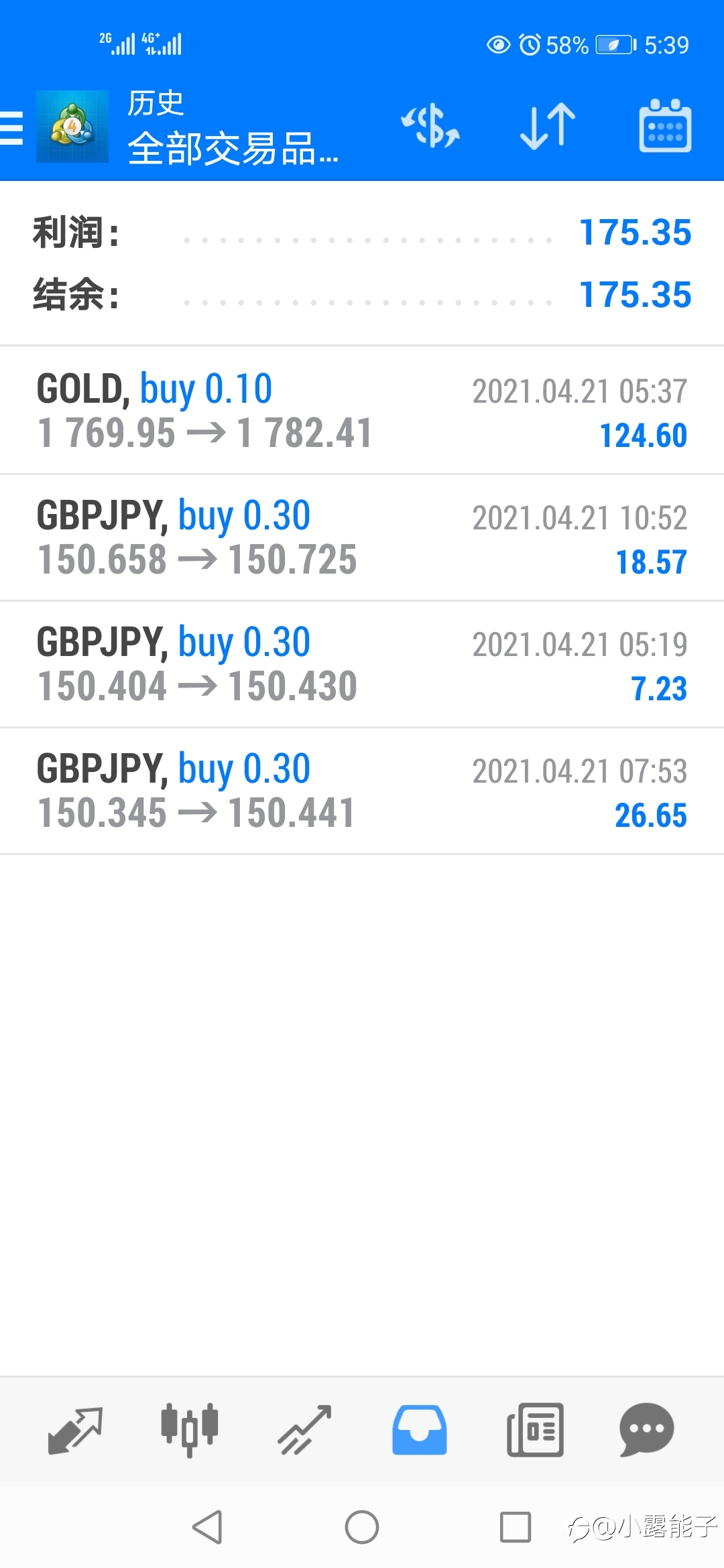This screenshot has height=1568, width=724.
Task: Open the hamburger drawer menu
Action: click(11, 127)
